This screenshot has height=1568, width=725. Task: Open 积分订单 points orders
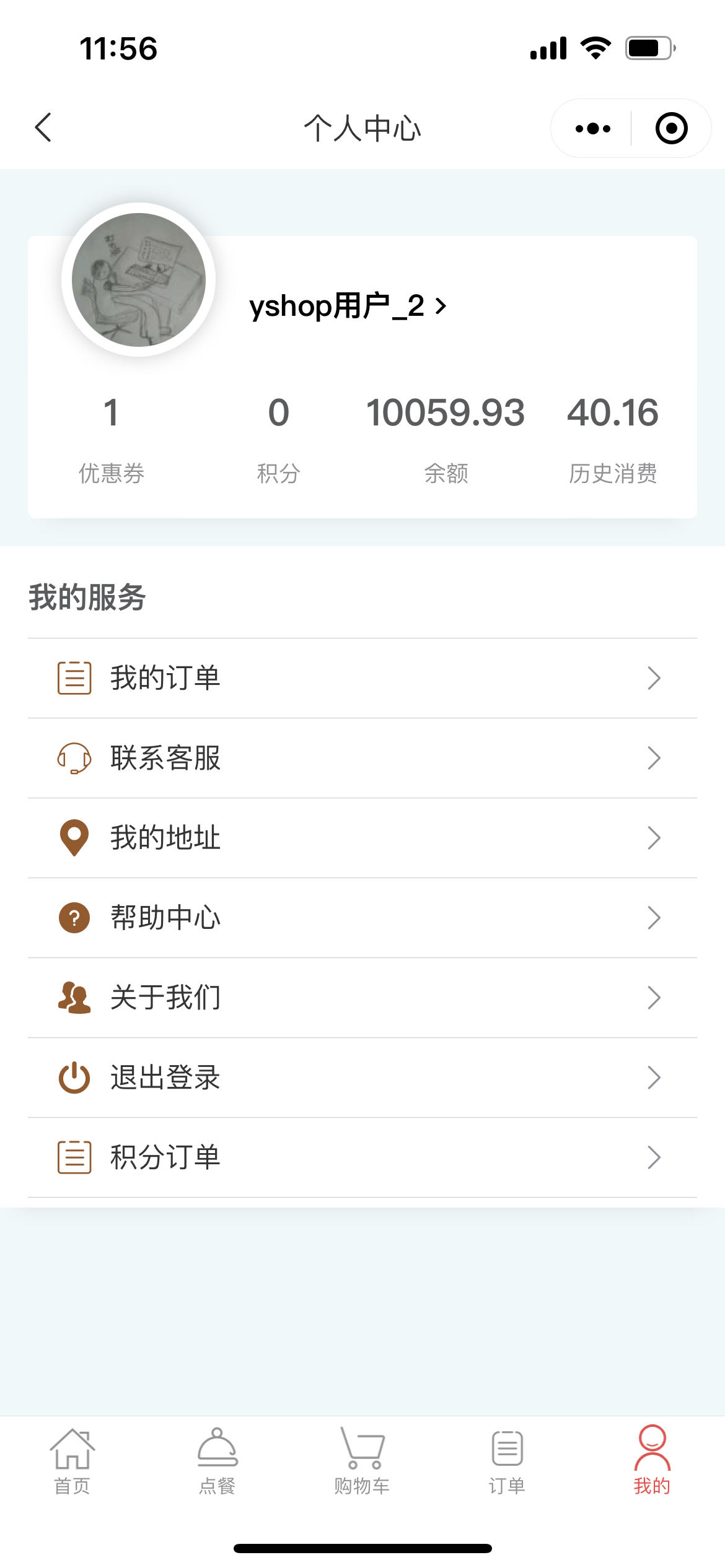point(362,1157)
